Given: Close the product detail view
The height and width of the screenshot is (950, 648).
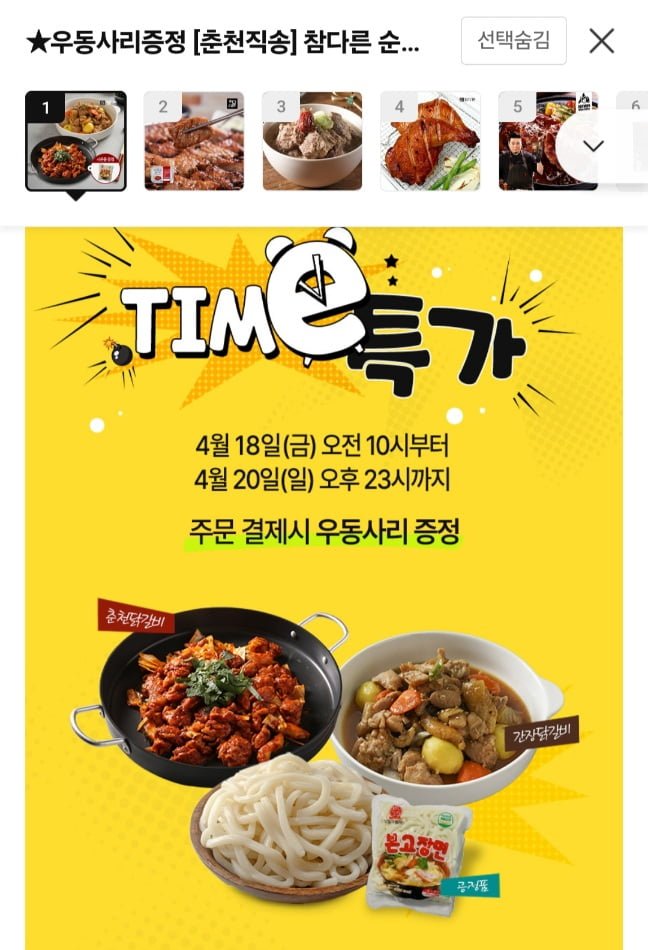Looking at the screenshot, I should point(601,41).
